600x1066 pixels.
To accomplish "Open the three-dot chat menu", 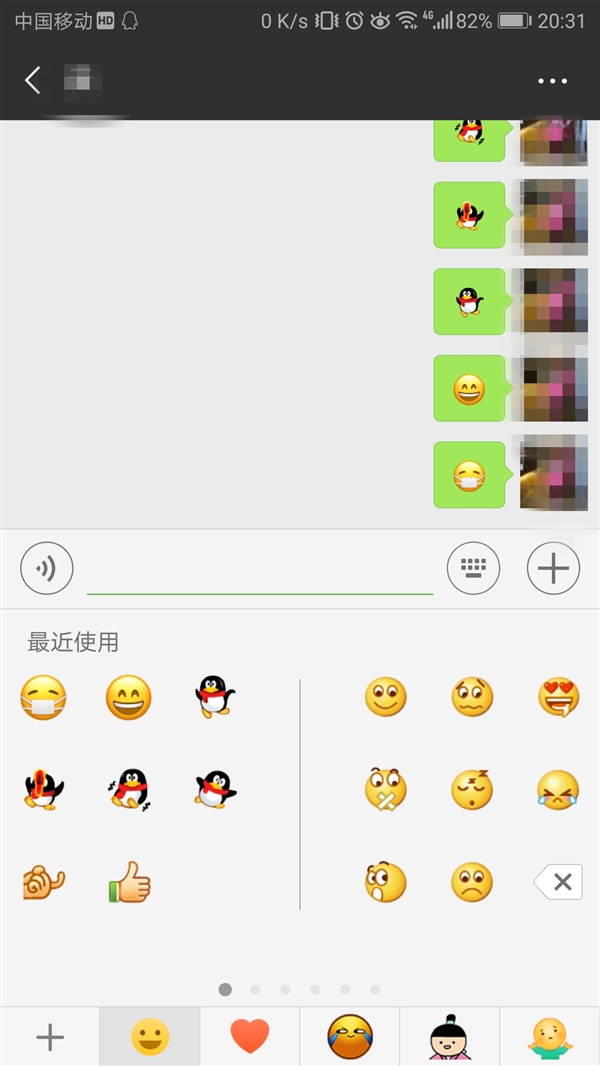I will point(552,81).
